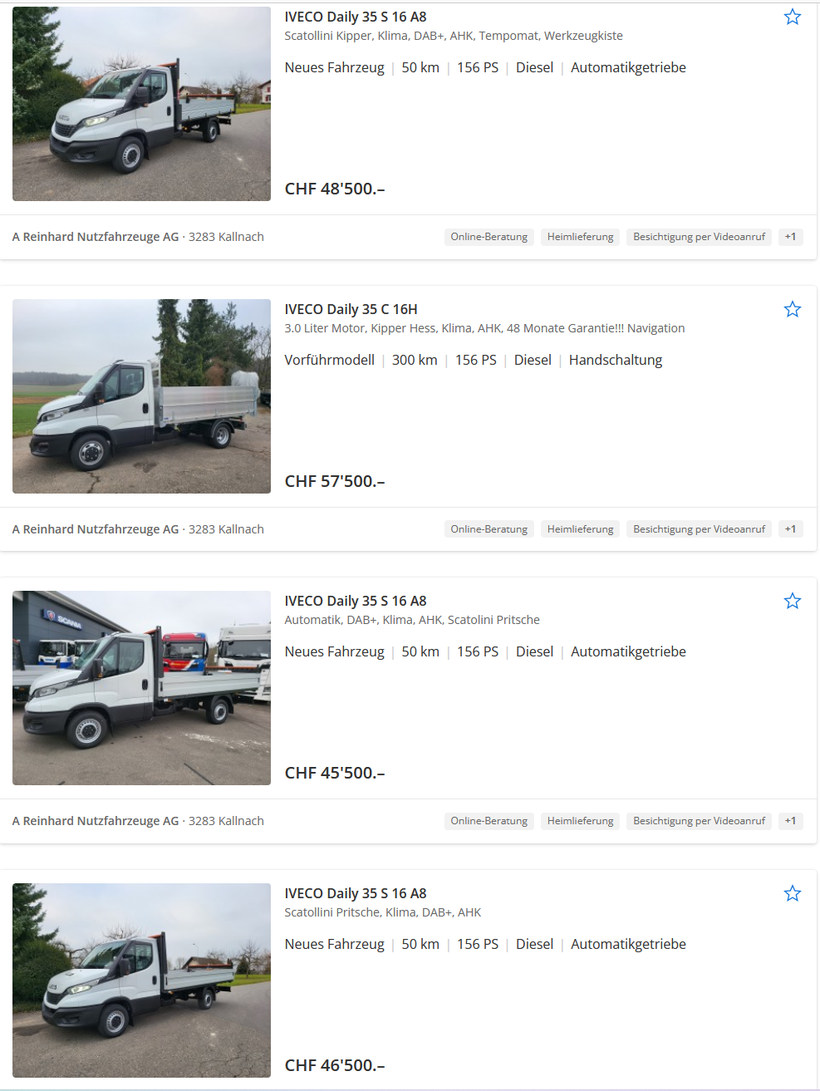Open the Scatolini Pritsche listing for CHF 45'500
Image resolution: width=820 pixels, height=1091 pixels.
point(355,601)
